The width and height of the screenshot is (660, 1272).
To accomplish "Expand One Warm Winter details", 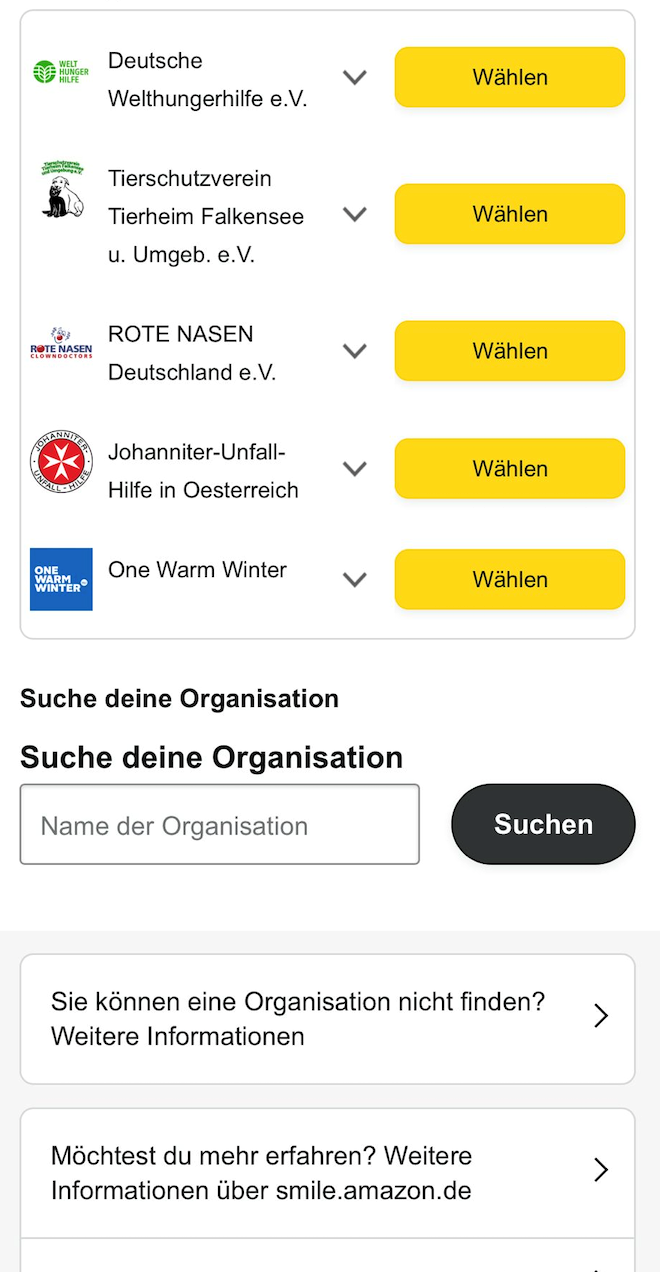I will (355, 580).
